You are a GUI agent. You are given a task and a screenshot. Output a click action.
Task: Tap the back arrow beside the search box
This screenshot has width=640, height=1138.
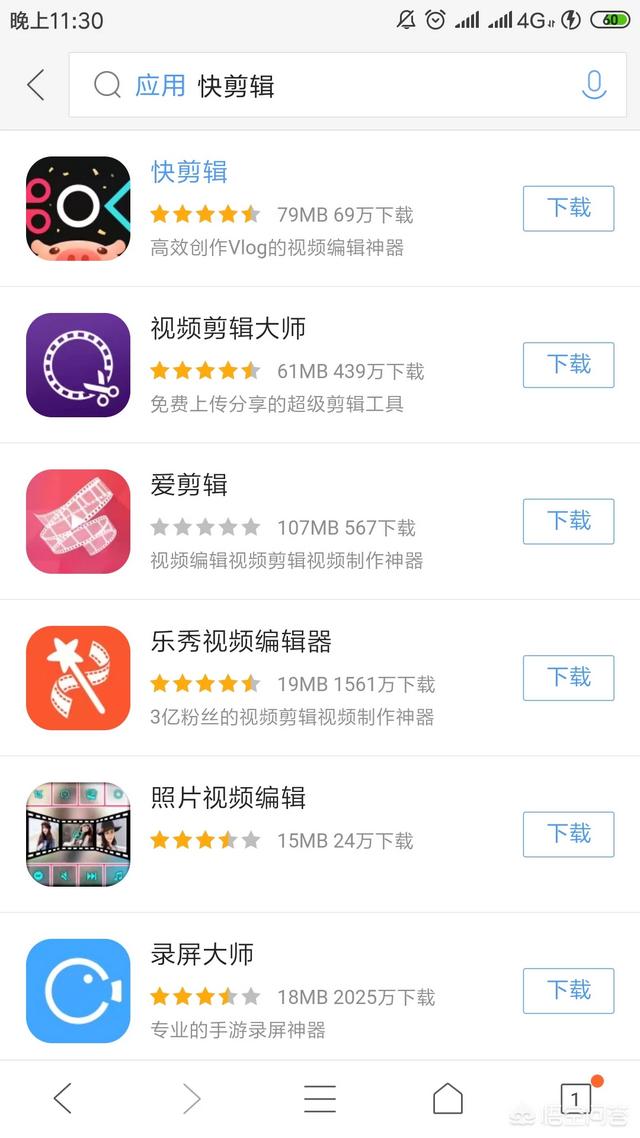36,85
